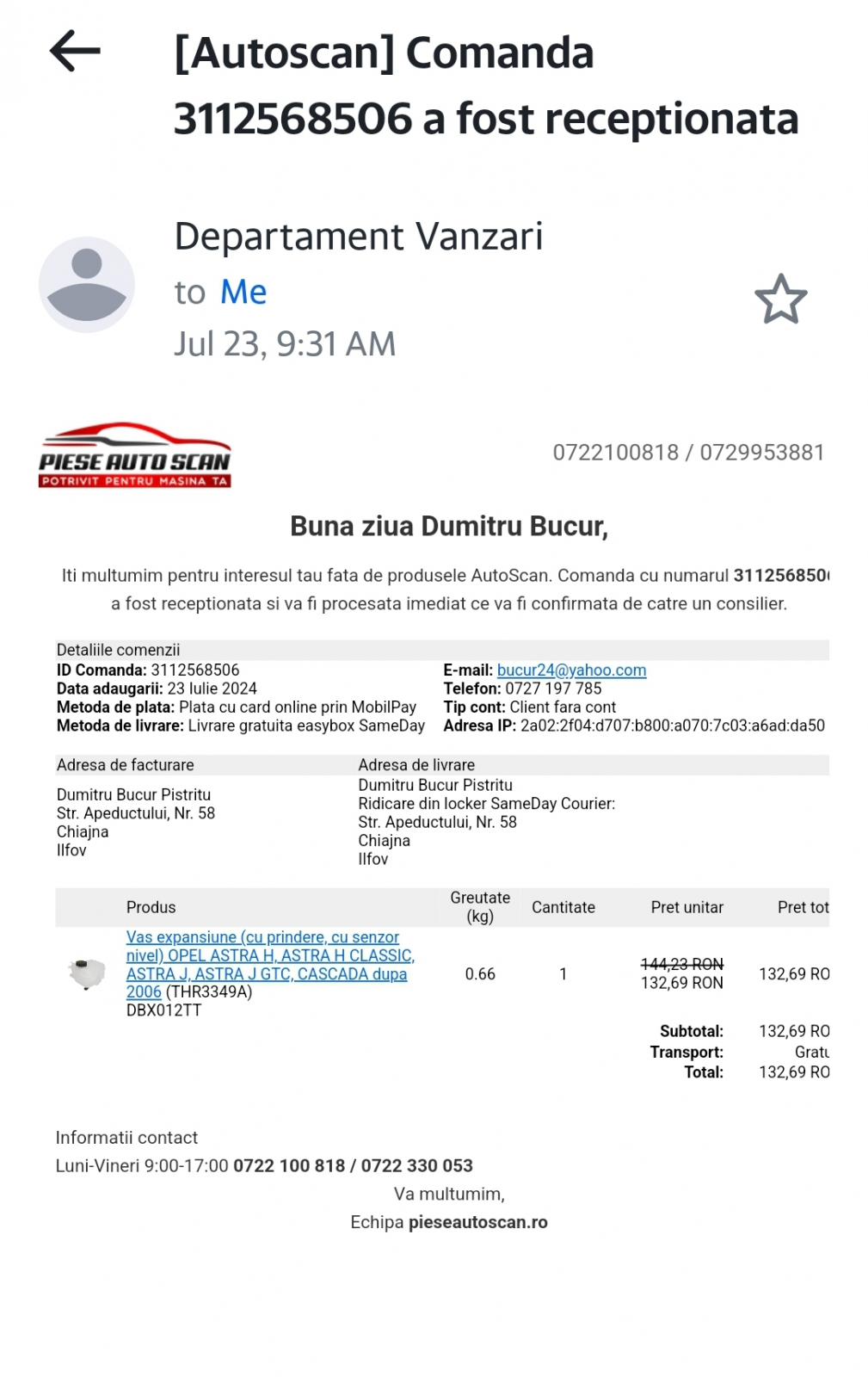
Task: Tap the 'Me' recipient name
Action: [x=243, y=292]
